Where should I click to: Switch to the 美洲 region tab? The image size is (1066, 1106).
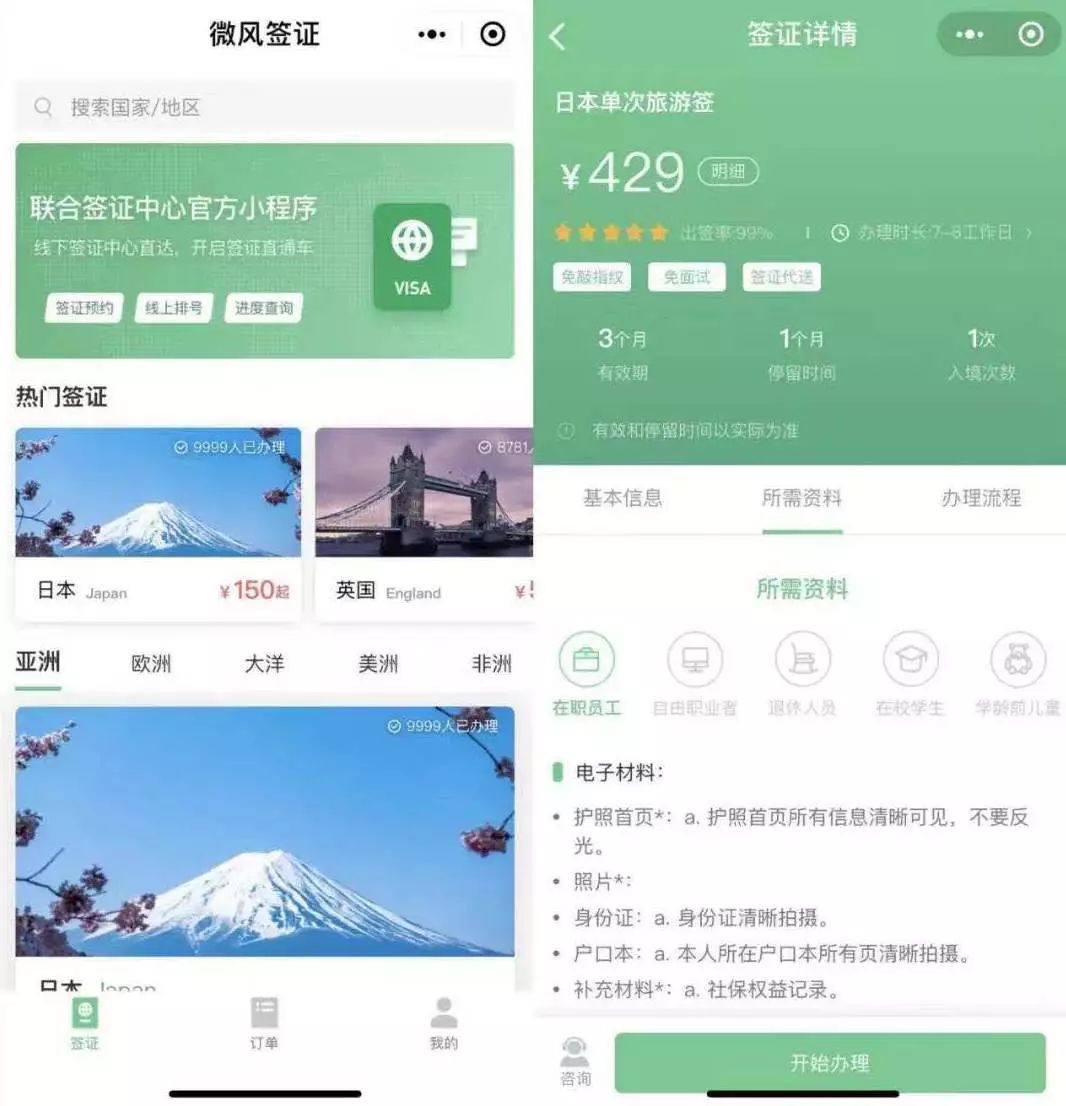pos(378,663)
